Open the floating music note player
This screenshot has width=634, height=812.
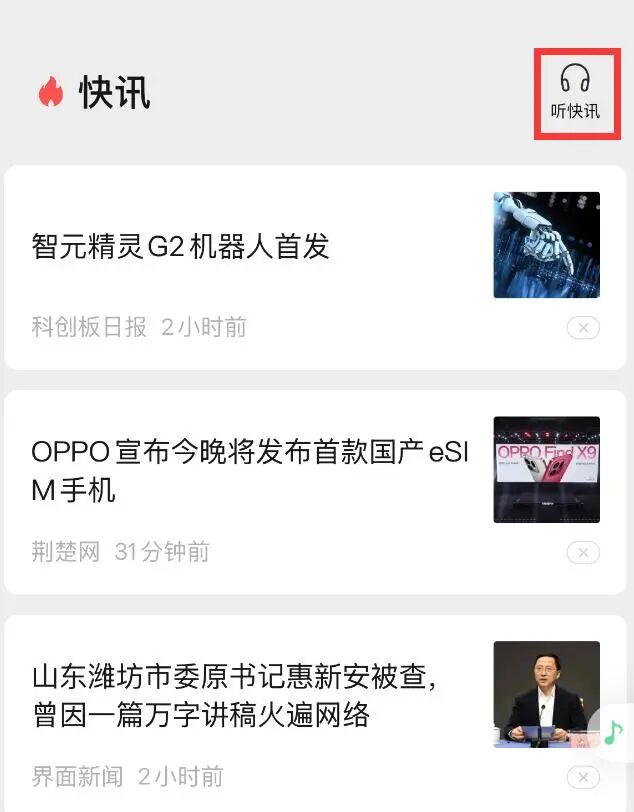[613, 733]
